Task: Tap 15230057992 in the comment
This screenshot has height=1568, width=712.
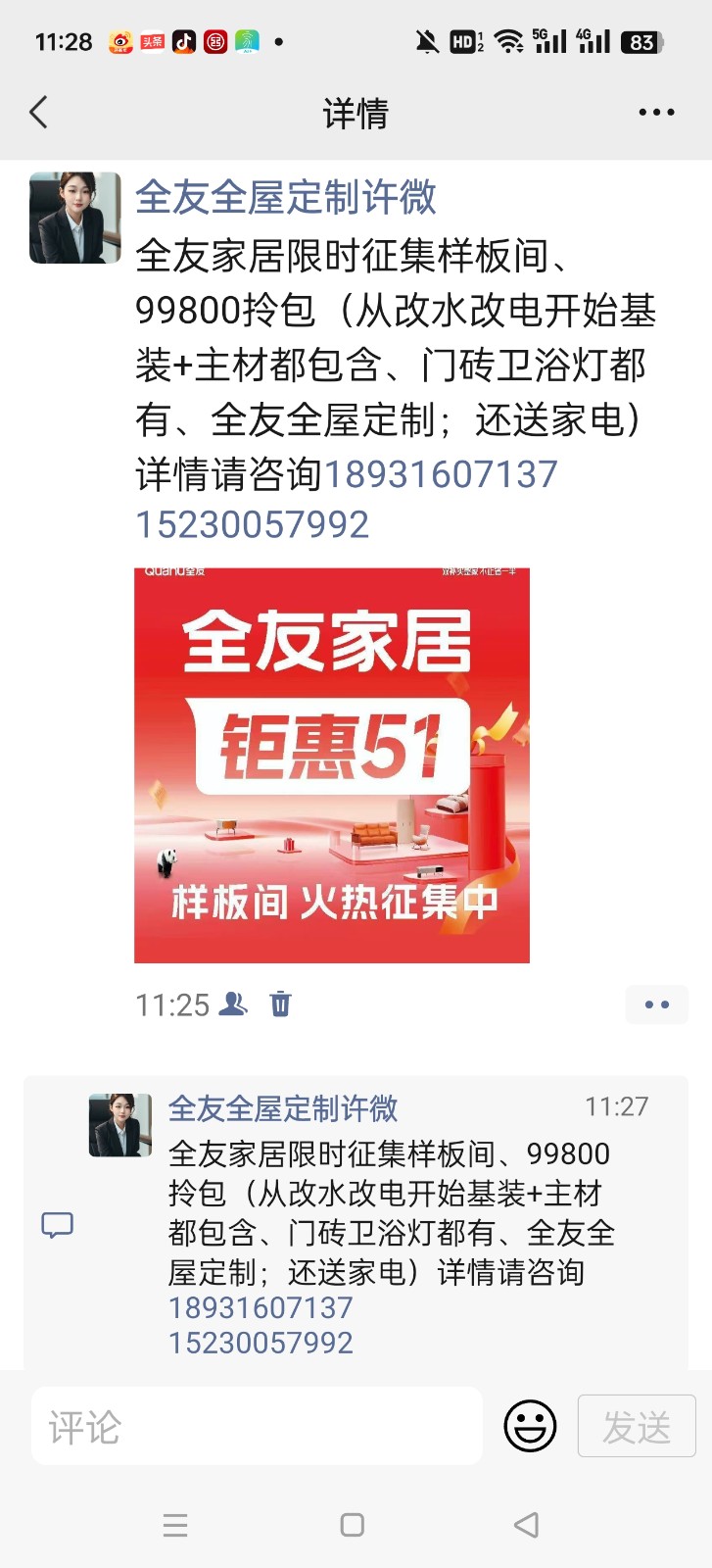Action: coord(261,1343)
